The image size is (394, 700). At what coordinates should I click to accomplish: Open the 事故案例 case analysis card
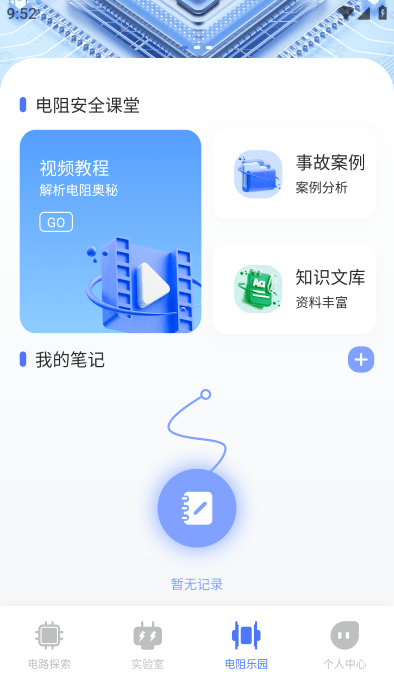[x=294, y=174]
